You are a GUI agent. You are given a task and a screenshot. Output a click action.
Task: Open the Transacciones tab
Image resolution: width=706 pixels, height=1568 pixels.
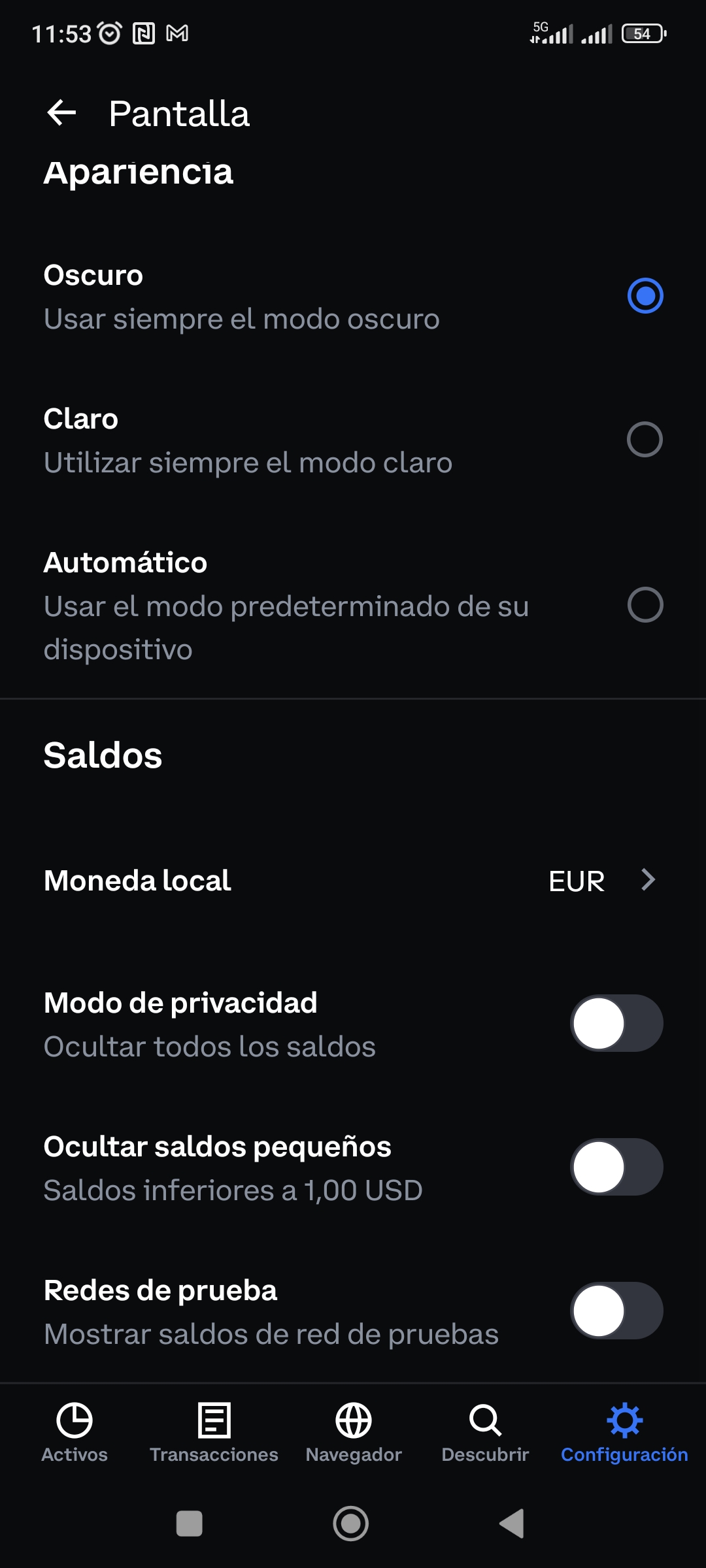click(x=214, y=1433)
